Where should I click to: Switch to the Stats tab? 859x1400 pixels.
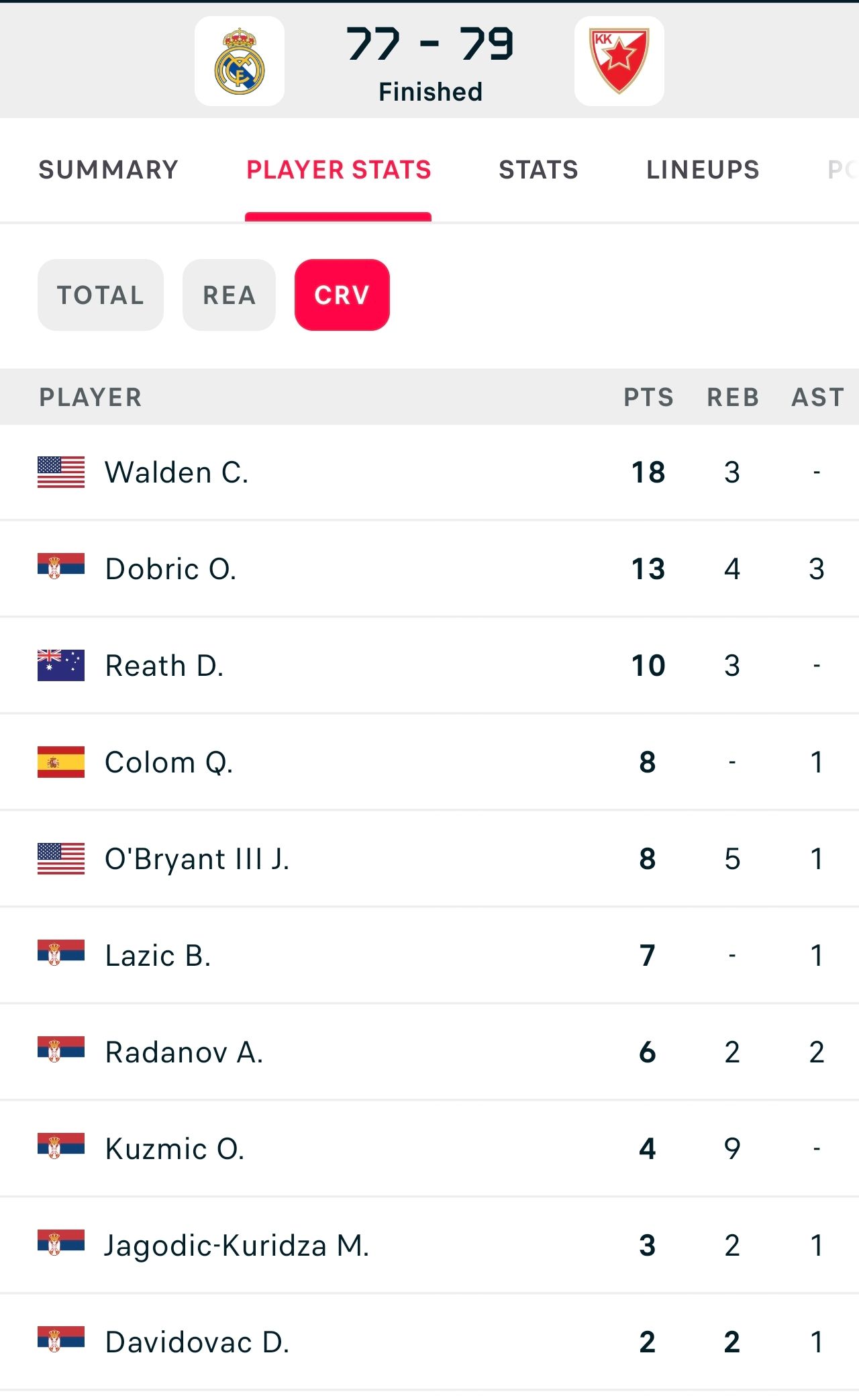tap(538, 170)
